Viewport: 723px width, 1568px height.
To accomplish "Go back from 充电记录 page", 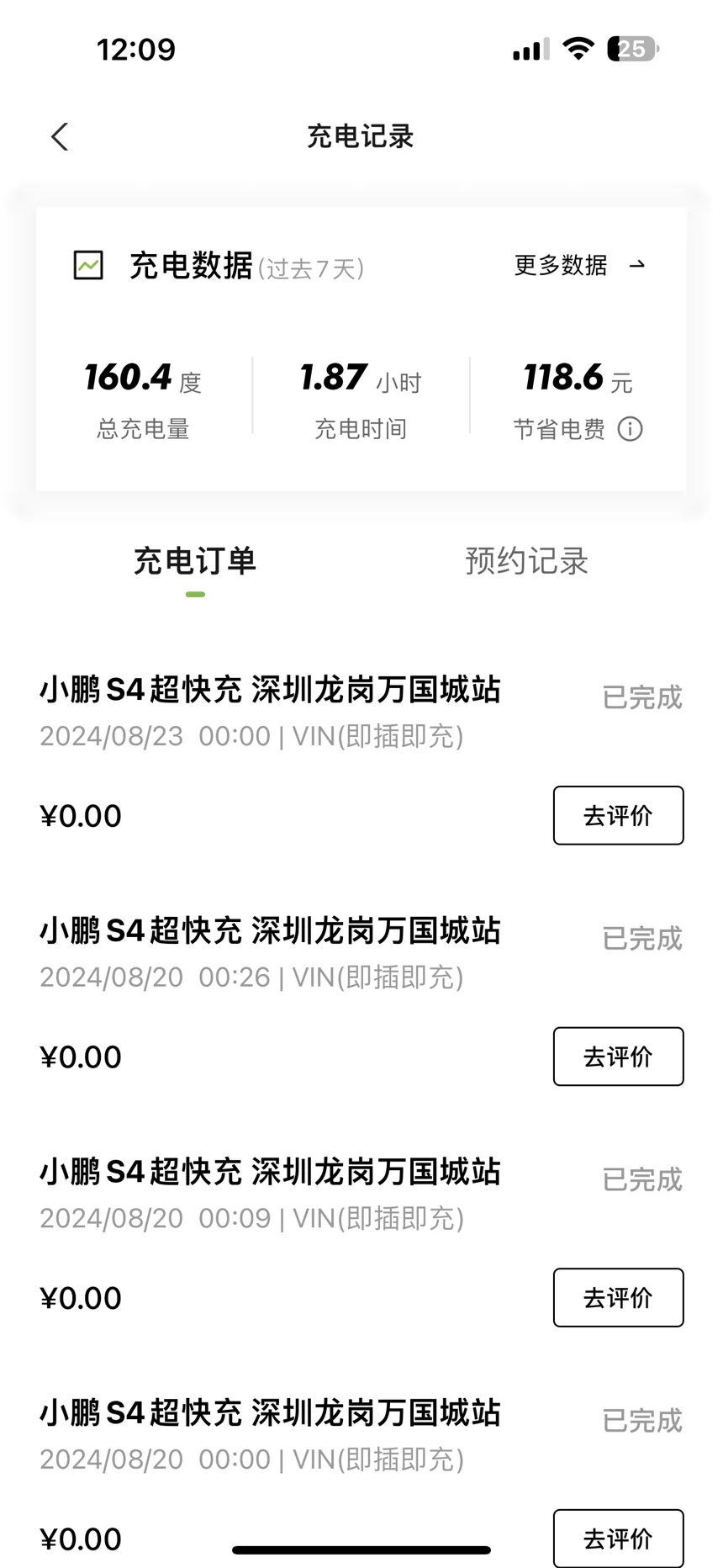I will tap(60, 137).
